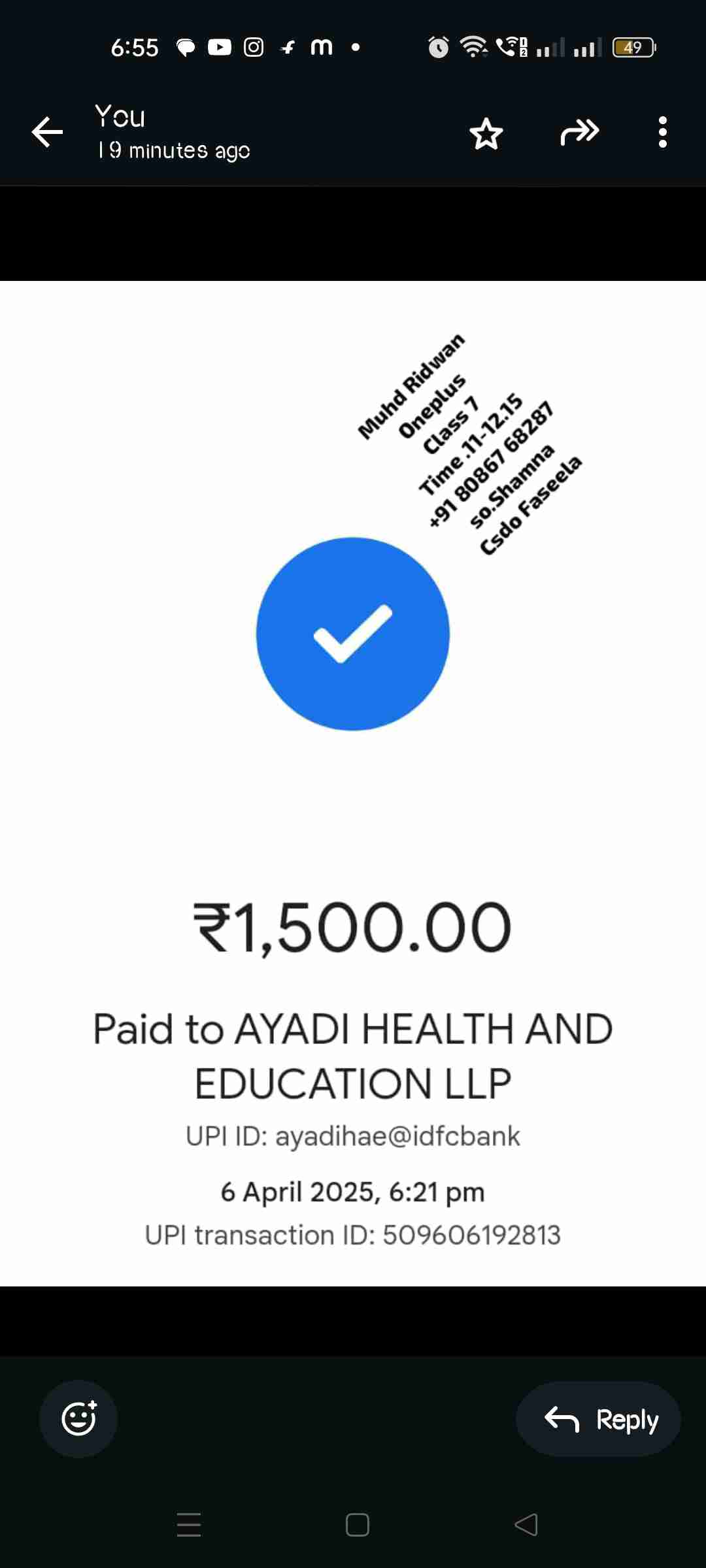Forward this image
The width and height of the screenshot is (706, 1568).
click(x=579, y=133)
